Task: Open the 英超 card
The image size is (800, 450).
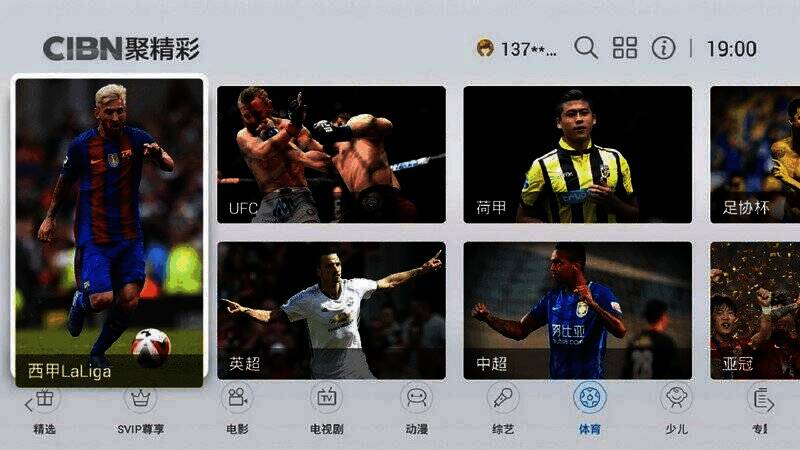Action: click(331, 310)
